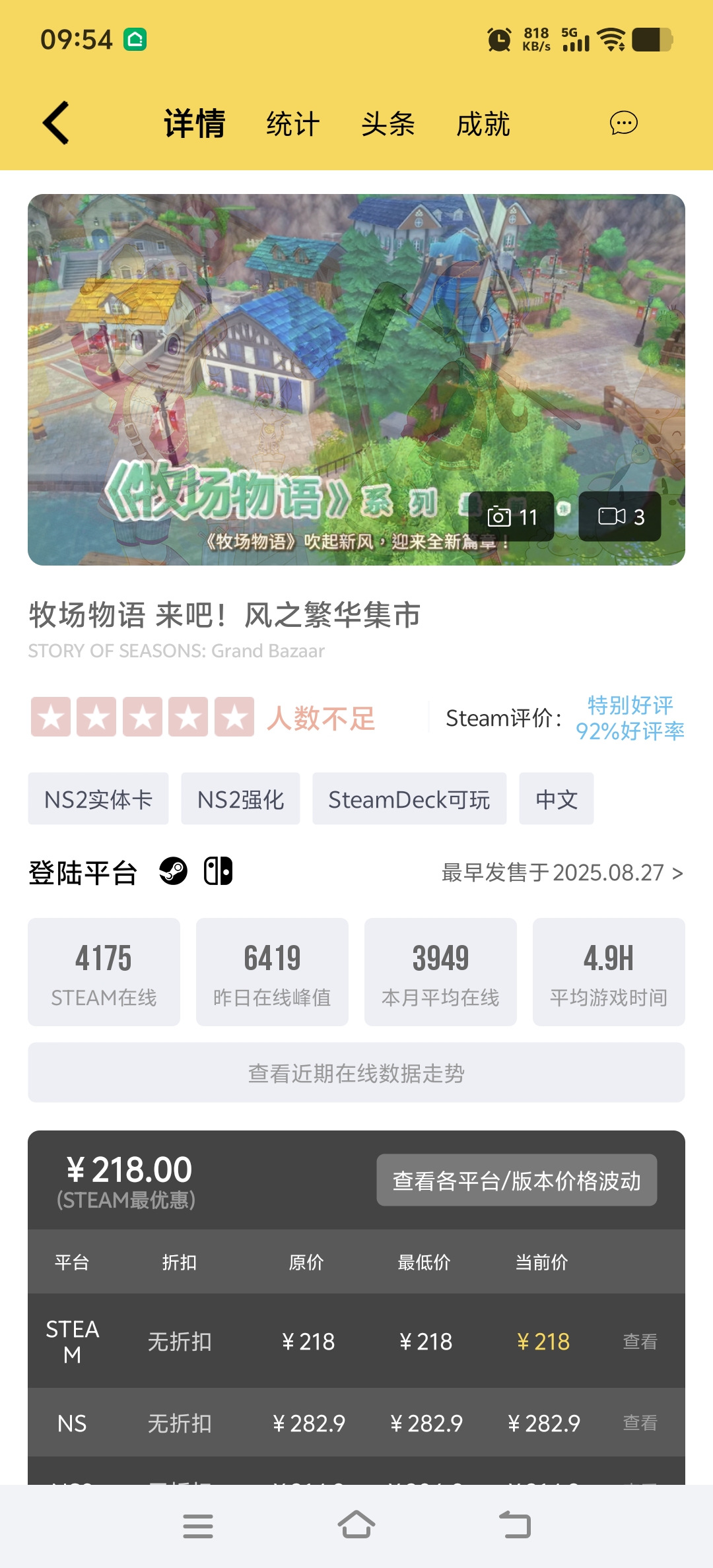Viewport: 713px width, 1568px height.
Task: Tap the NS2实体卡 tag
Action: tap(98, 799)
